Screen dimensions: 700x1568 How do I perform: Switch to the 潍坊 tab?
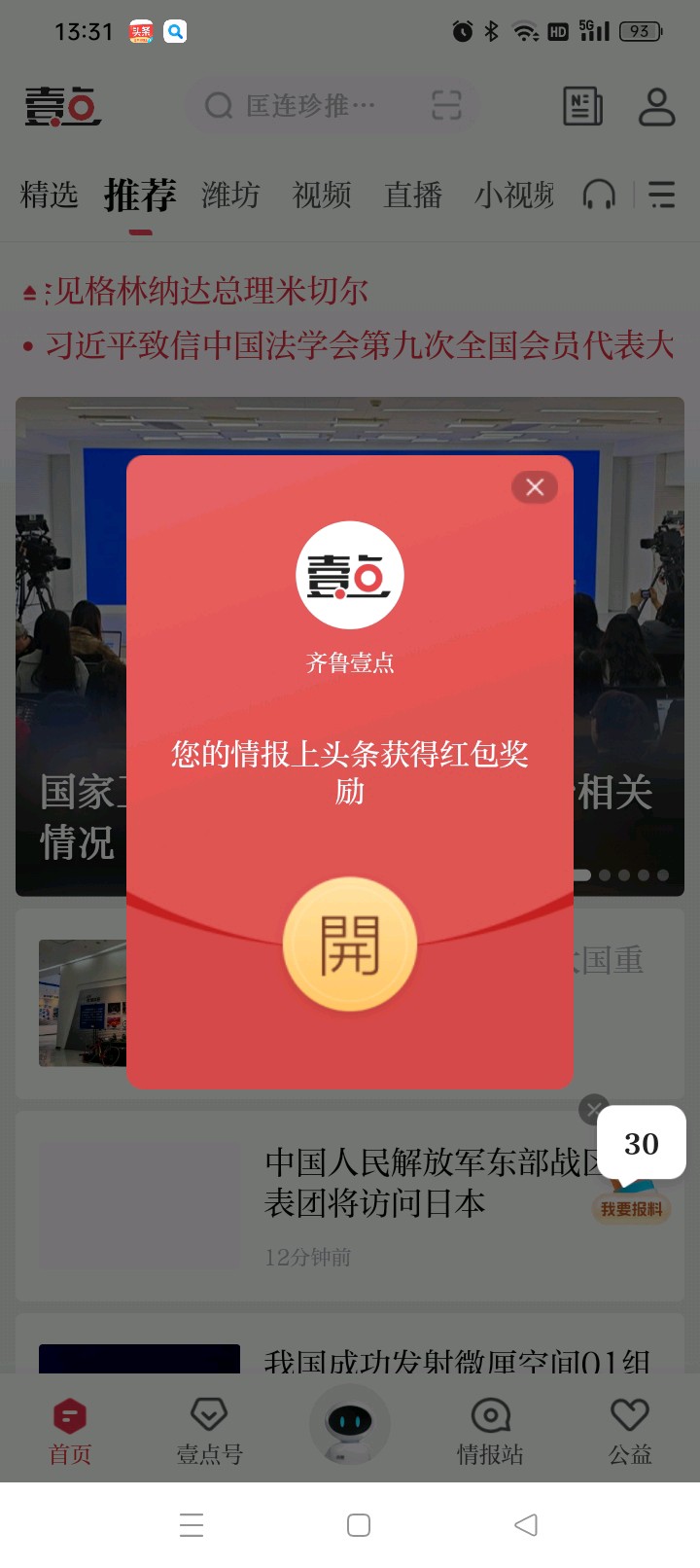pos(230,195)
